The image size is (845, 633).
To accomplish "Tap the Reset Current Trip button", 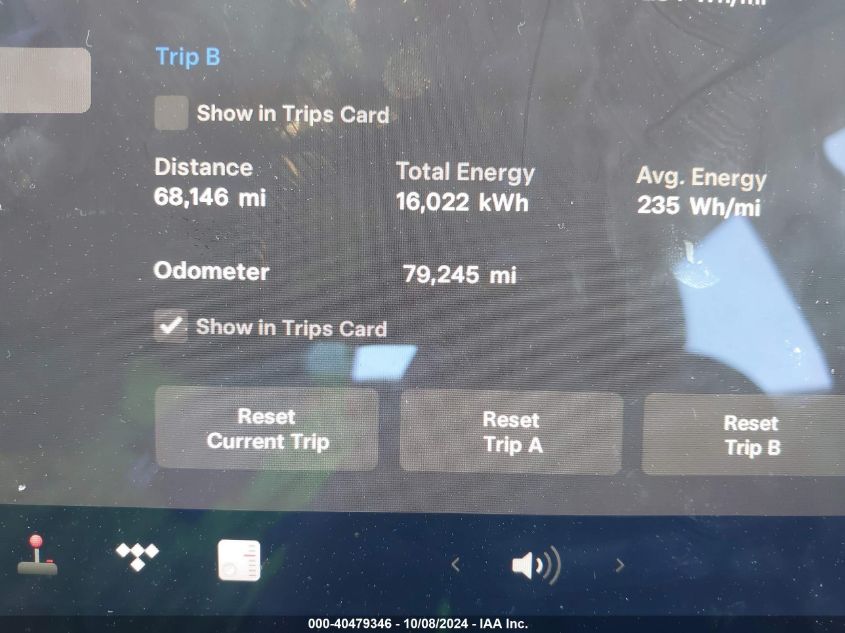I will point(267,429).
